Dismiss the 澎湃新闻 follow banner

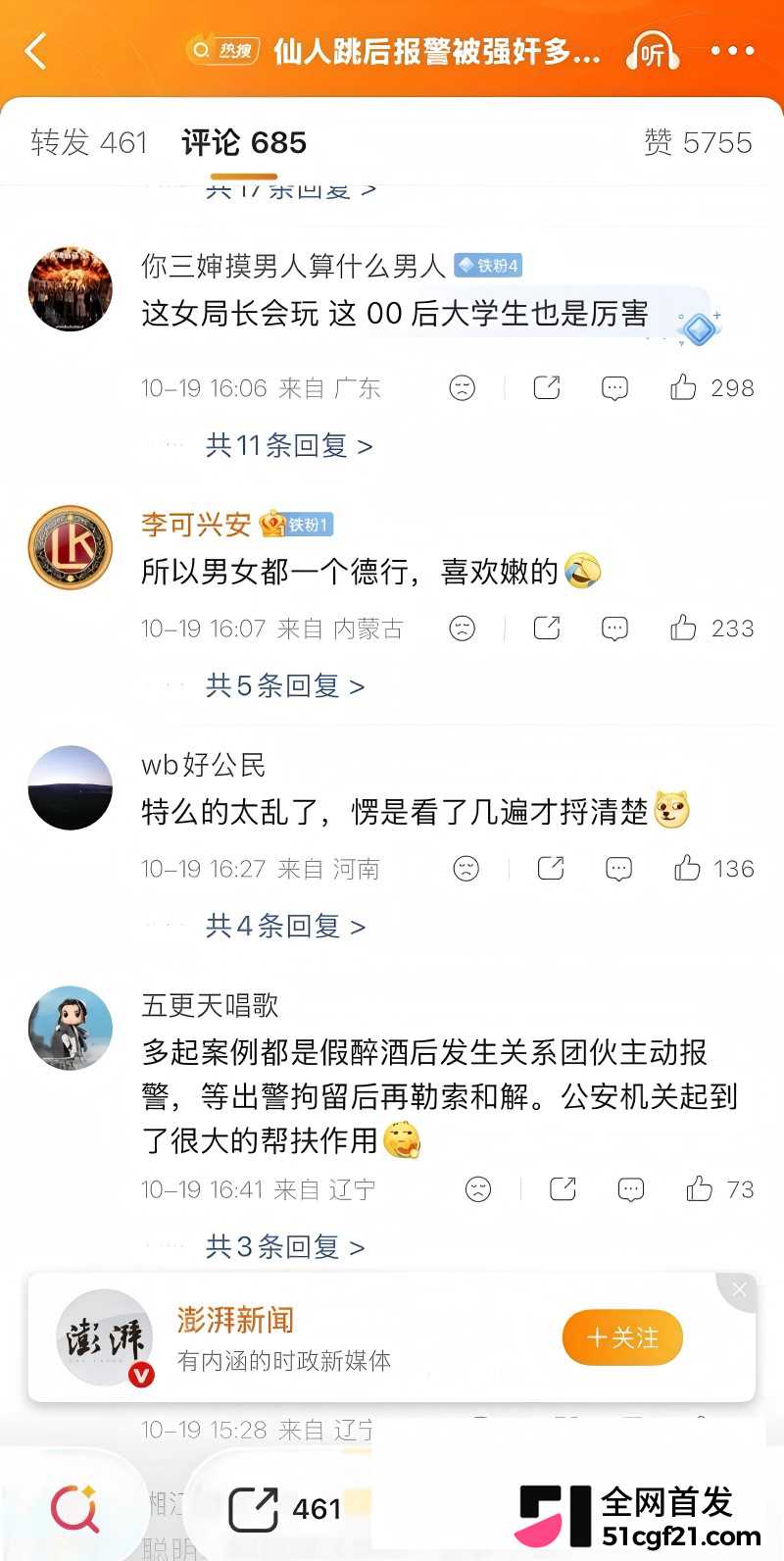point(739,1290)
